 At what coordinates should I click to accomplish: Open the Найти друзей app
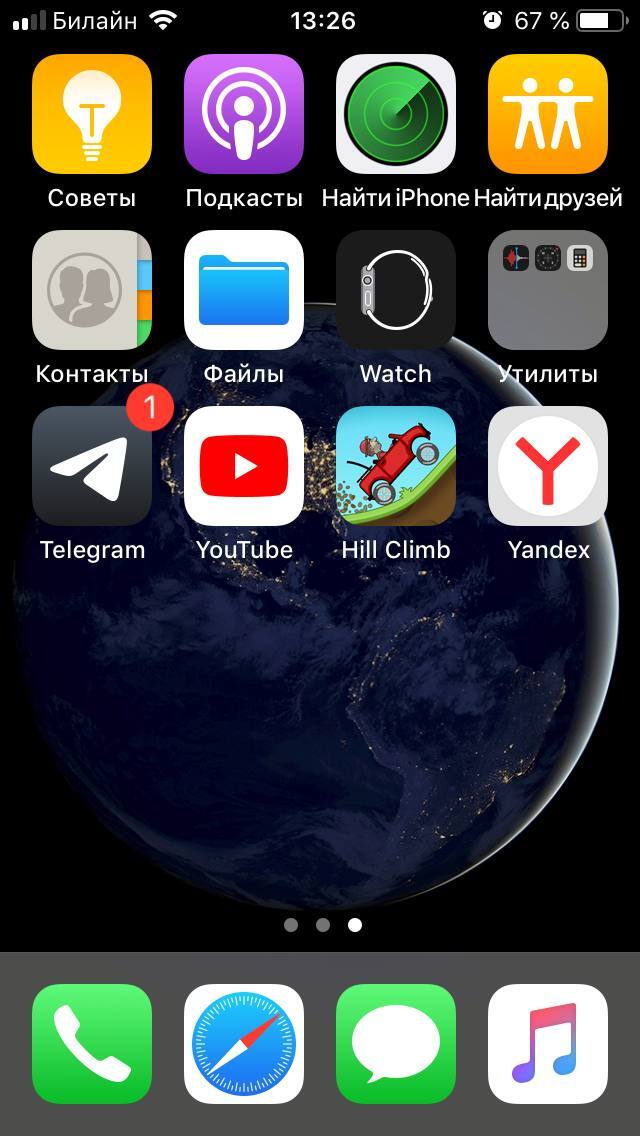click(548, 114)
